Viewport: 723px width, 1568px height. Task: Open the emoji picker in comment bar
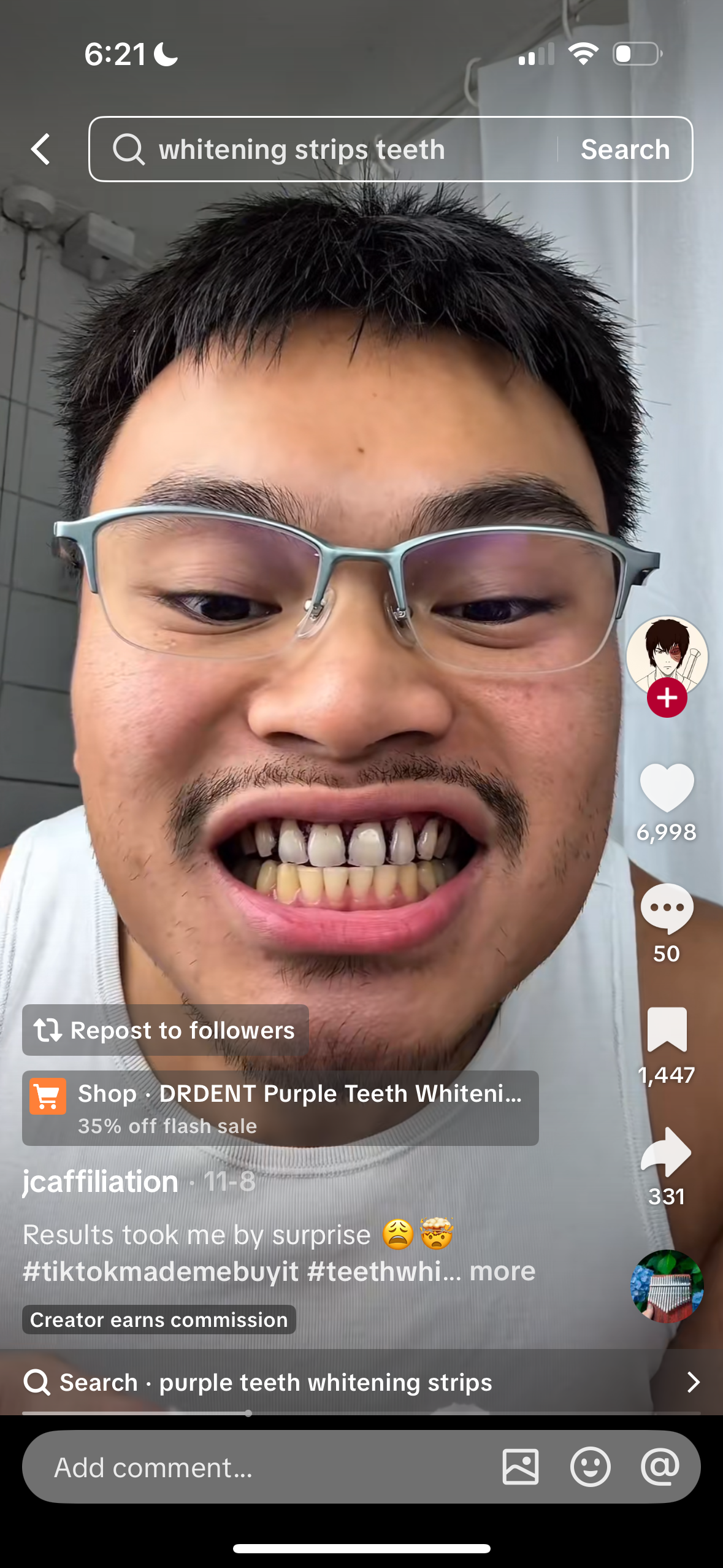pyautogui.click(x=590, y=1467)
